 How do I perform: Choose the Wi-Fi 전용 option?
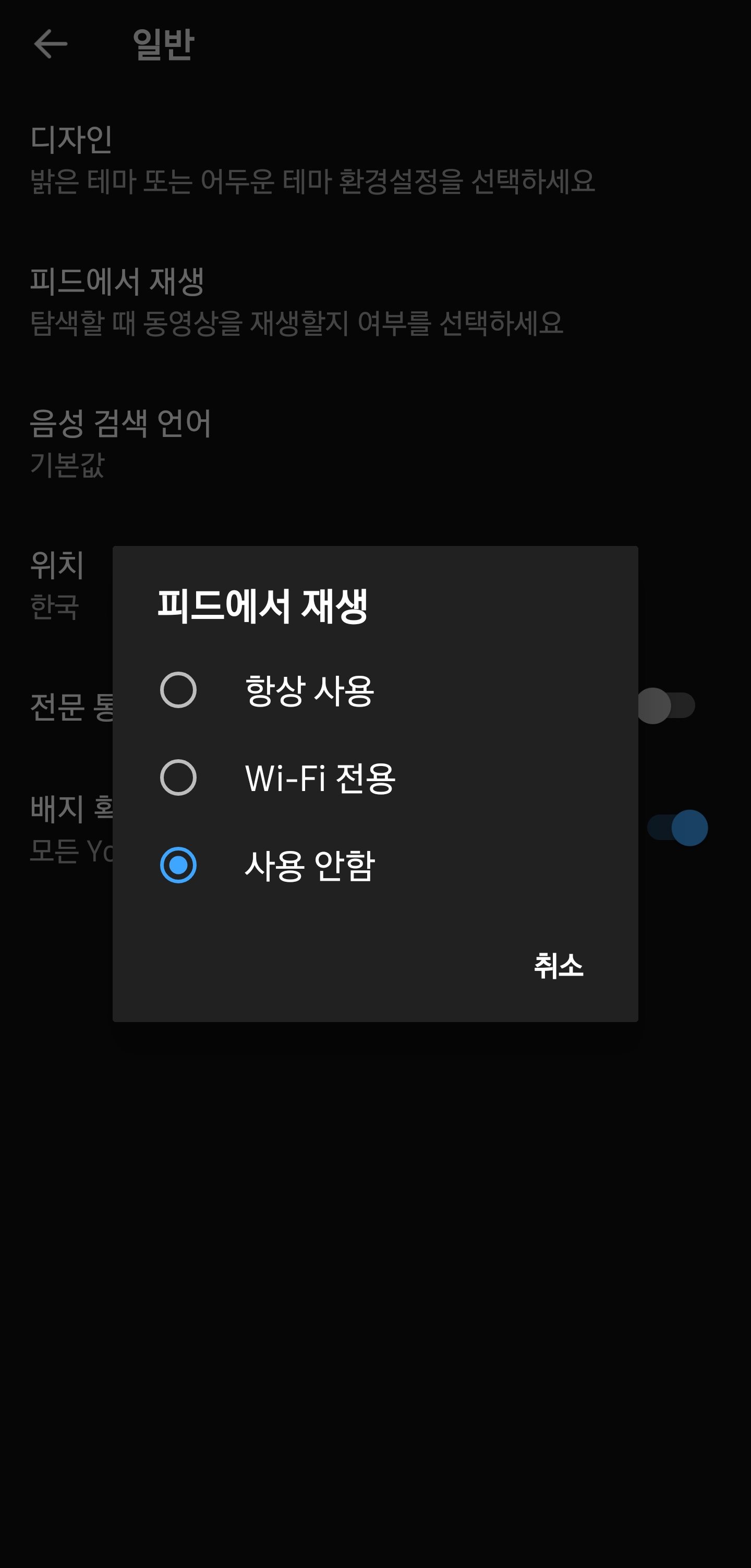point(178,777)
